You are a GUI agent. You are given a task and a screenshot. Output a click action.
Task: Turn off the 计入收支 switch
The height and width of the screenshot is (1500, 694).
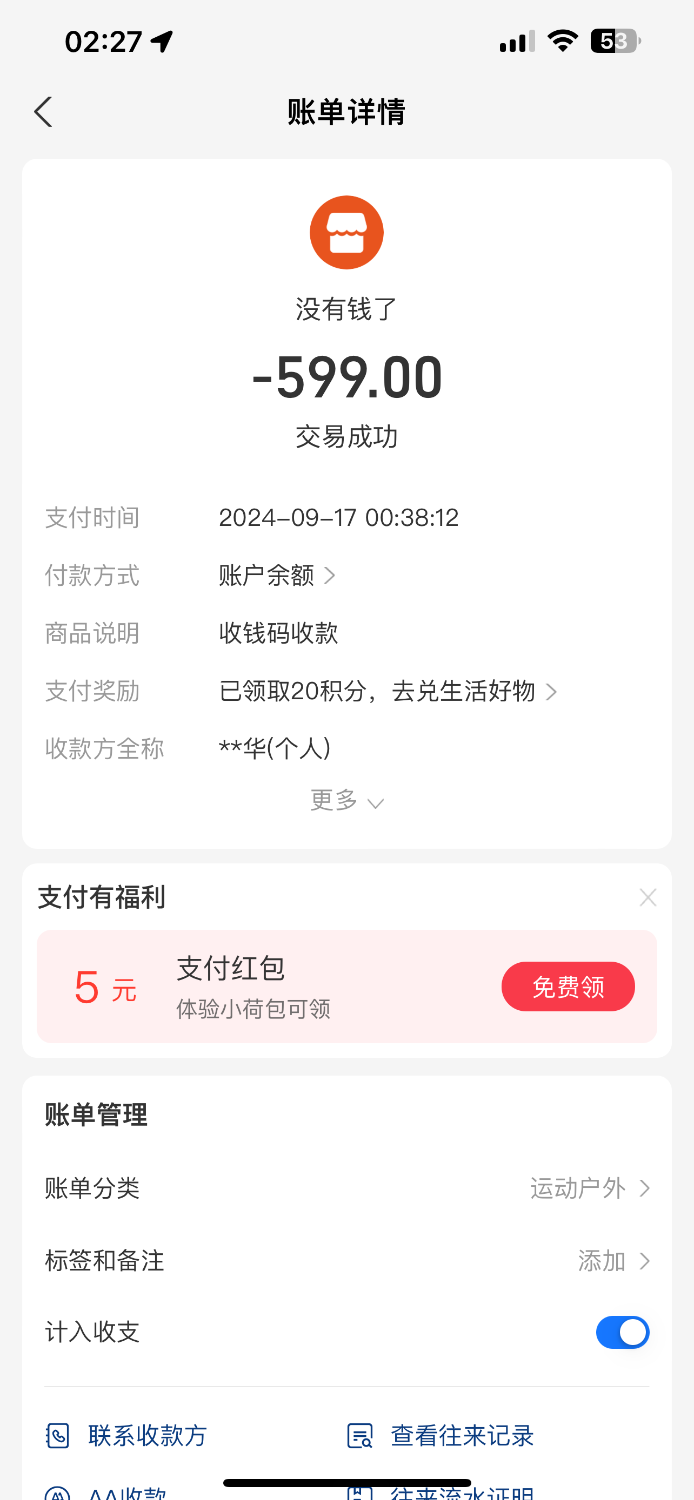pos(623,1332)
